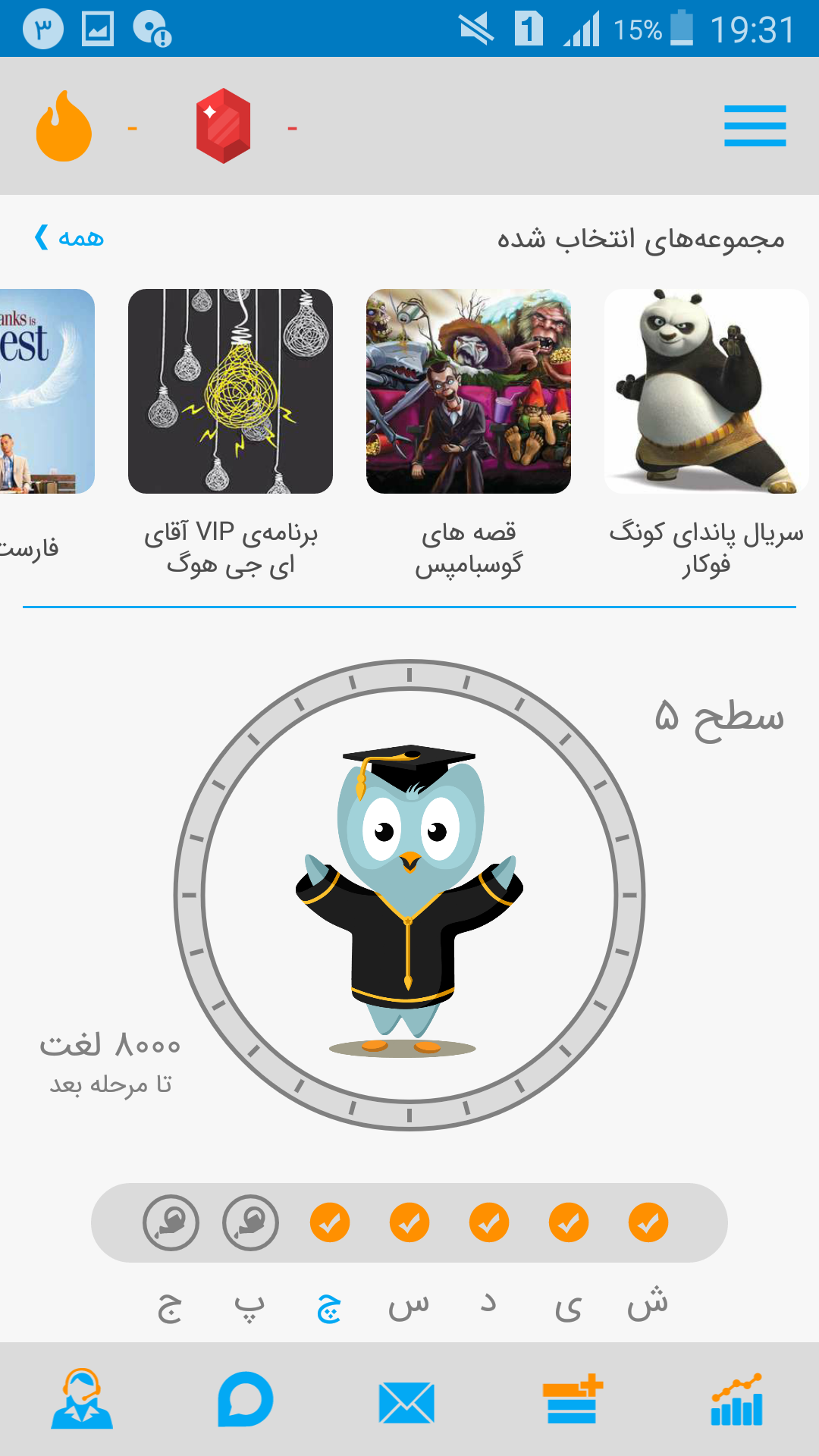Viewport: 819px width, 1456px height.
Task: Select the ج day circle
Action: point(171,1222)
